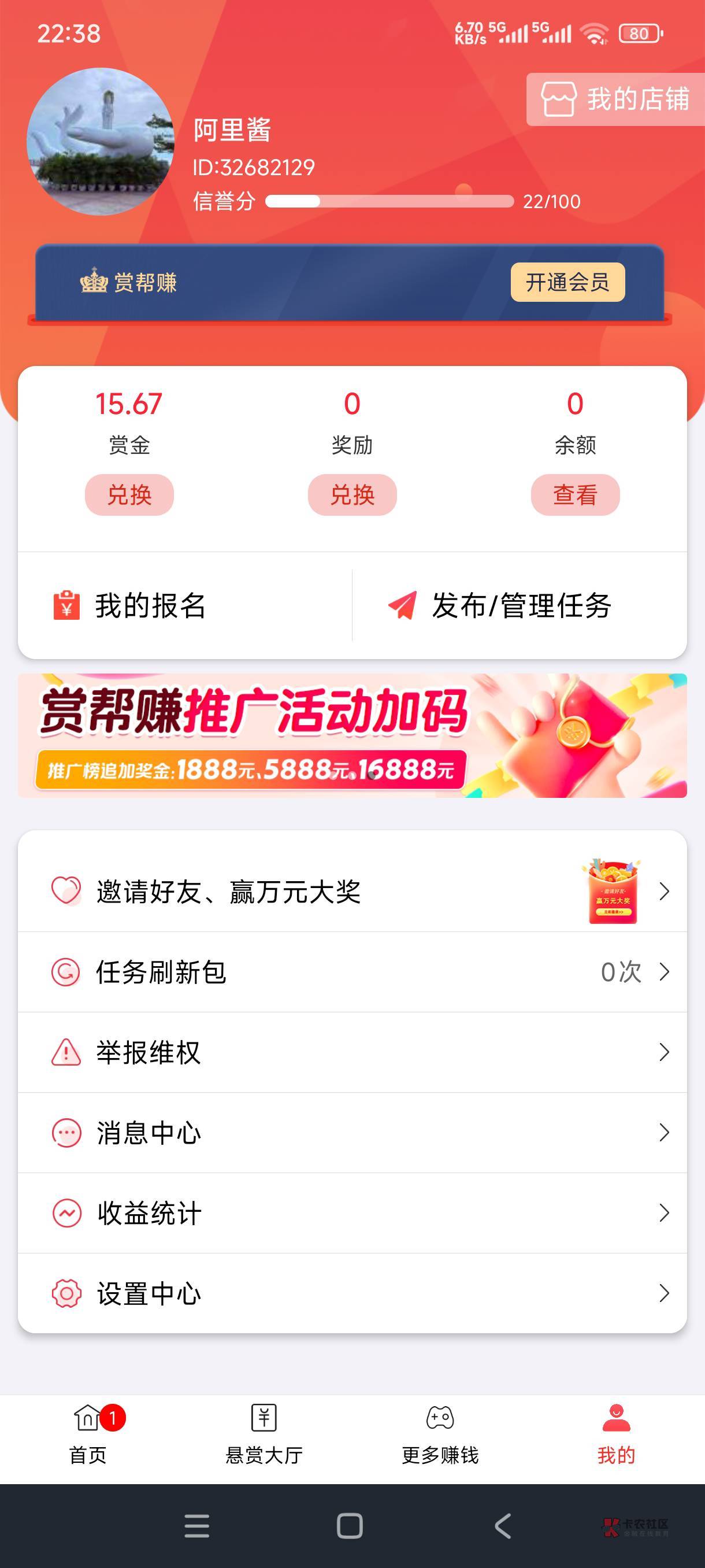Open 发布/管理任务
The width and height of the screenshot is (705, 1568).
click(x=520, y=606)
